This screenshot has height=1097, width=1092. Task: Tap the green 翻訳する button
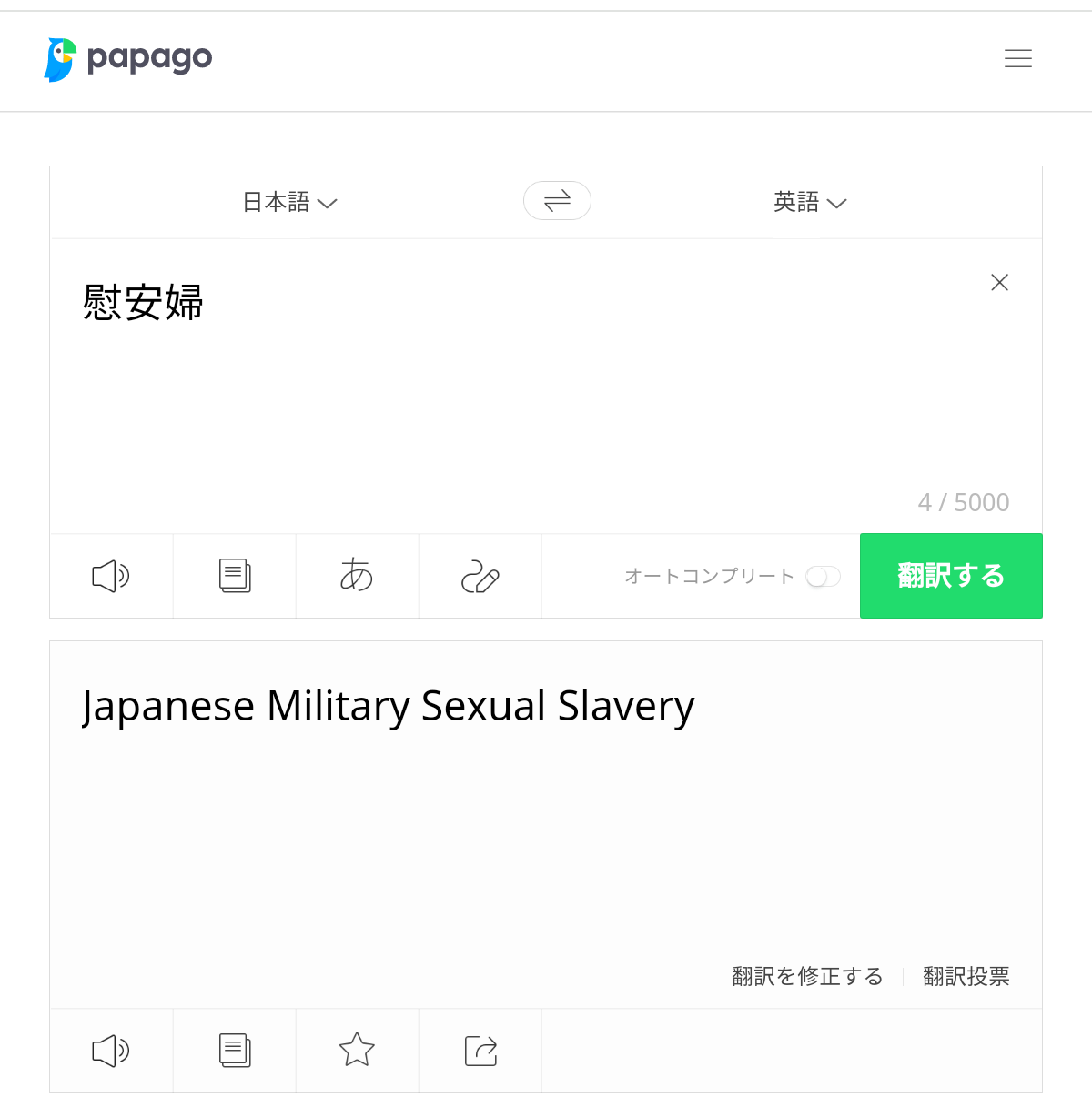pyautogui.click(x=951, y=576)
